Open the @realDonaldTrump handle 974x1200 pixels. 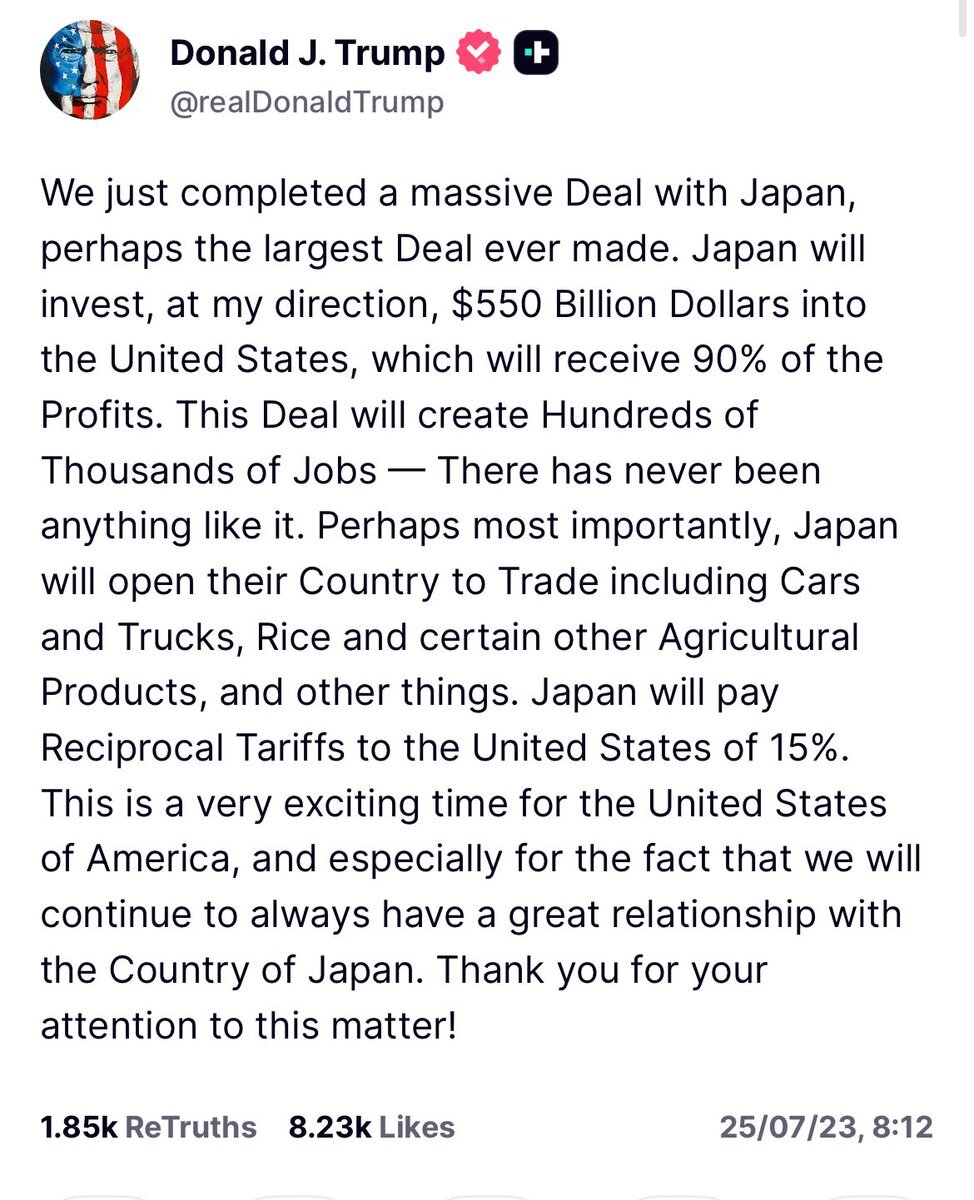click(x=308, y=103)
